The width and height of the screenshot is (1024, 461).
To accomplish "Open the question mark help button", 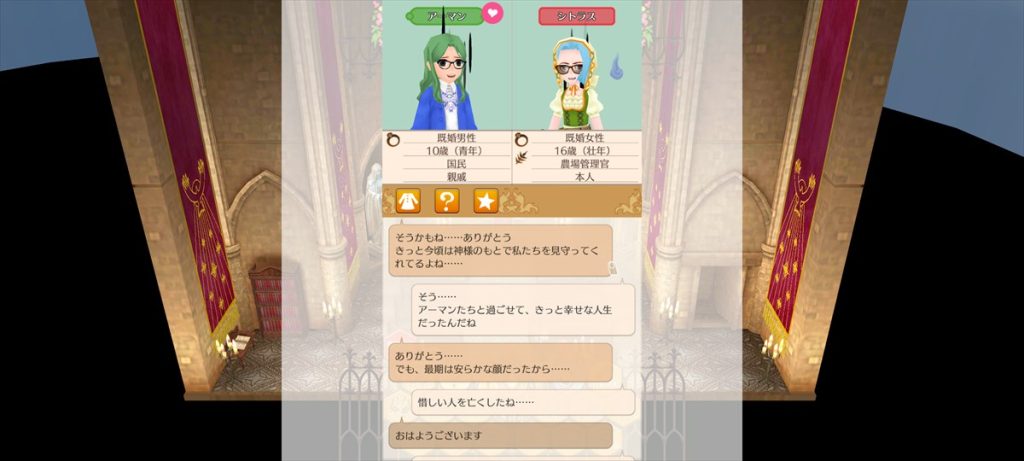I will click(447, 201).
